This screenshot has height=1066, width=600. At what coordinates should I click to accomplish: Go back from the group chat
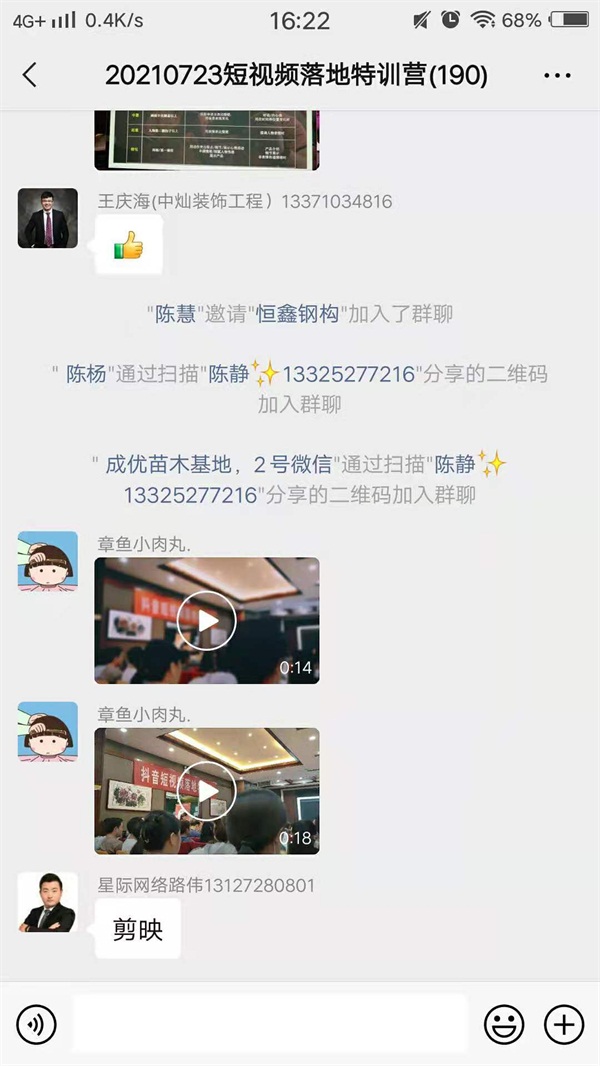30,75
